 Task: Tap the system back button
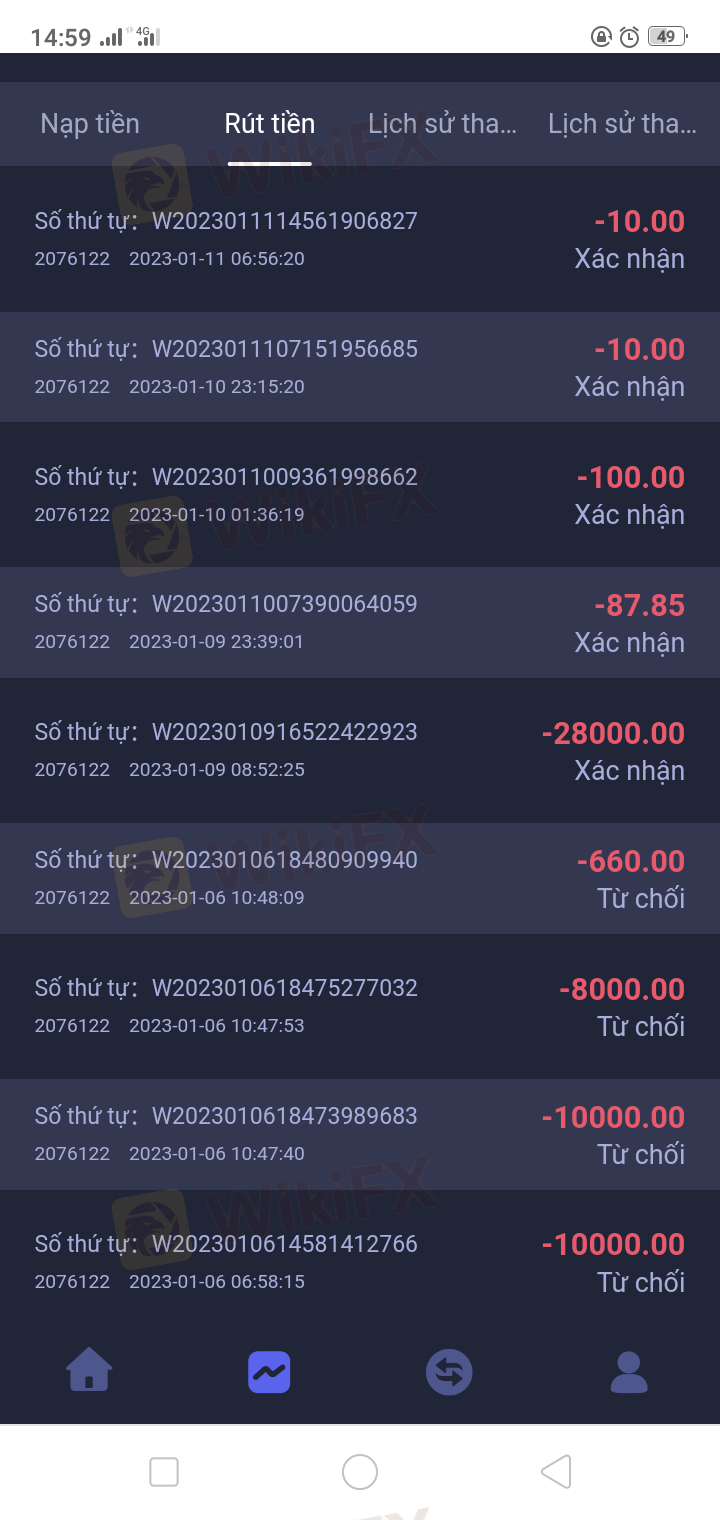coord(556,1472)
